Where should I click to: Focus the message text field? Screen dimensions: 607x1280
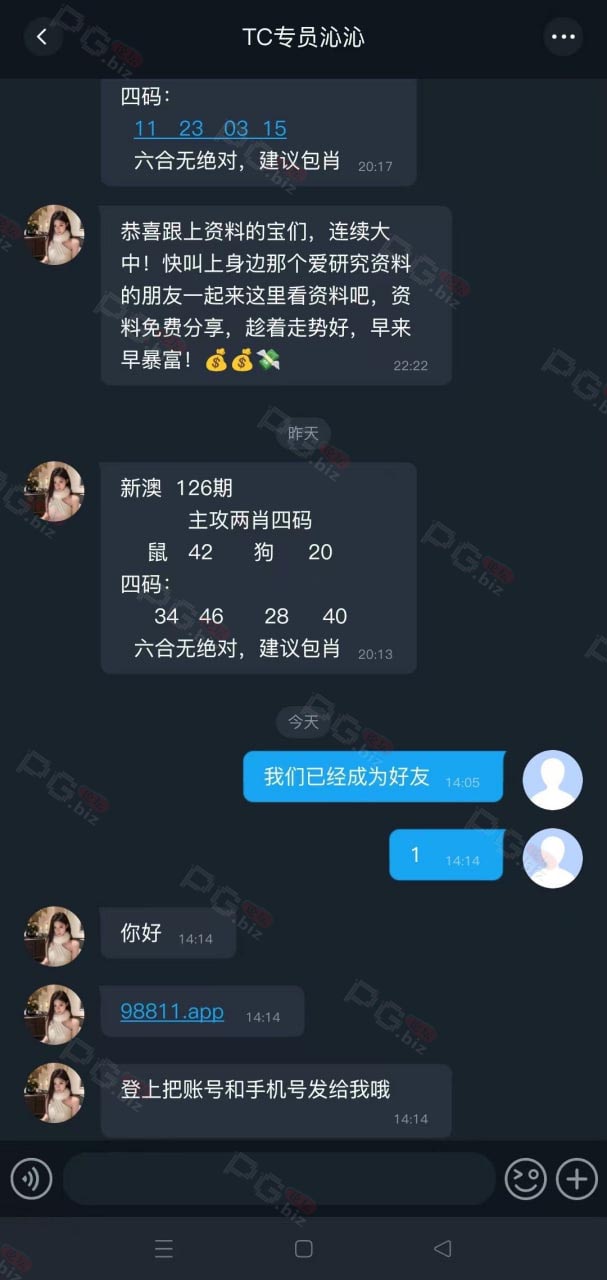coord(279,1179)
